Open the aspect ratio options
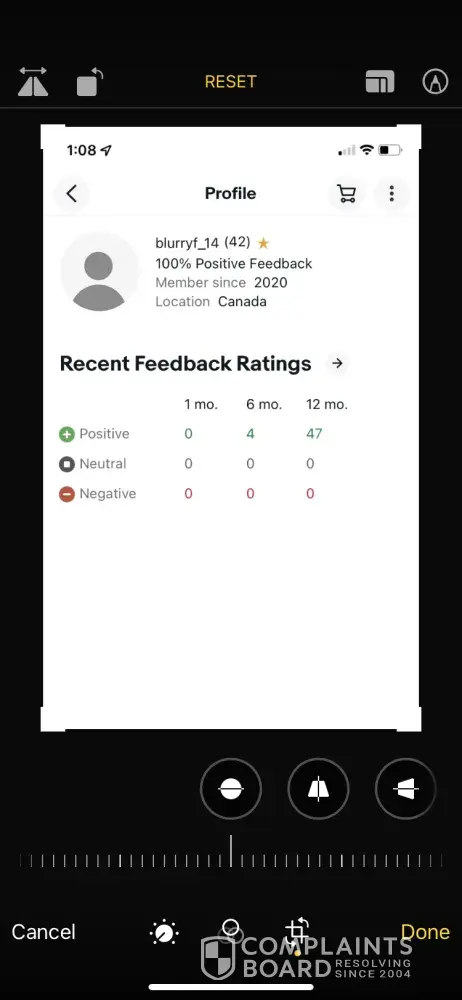The image size is (462, 1000). point(380,82)
